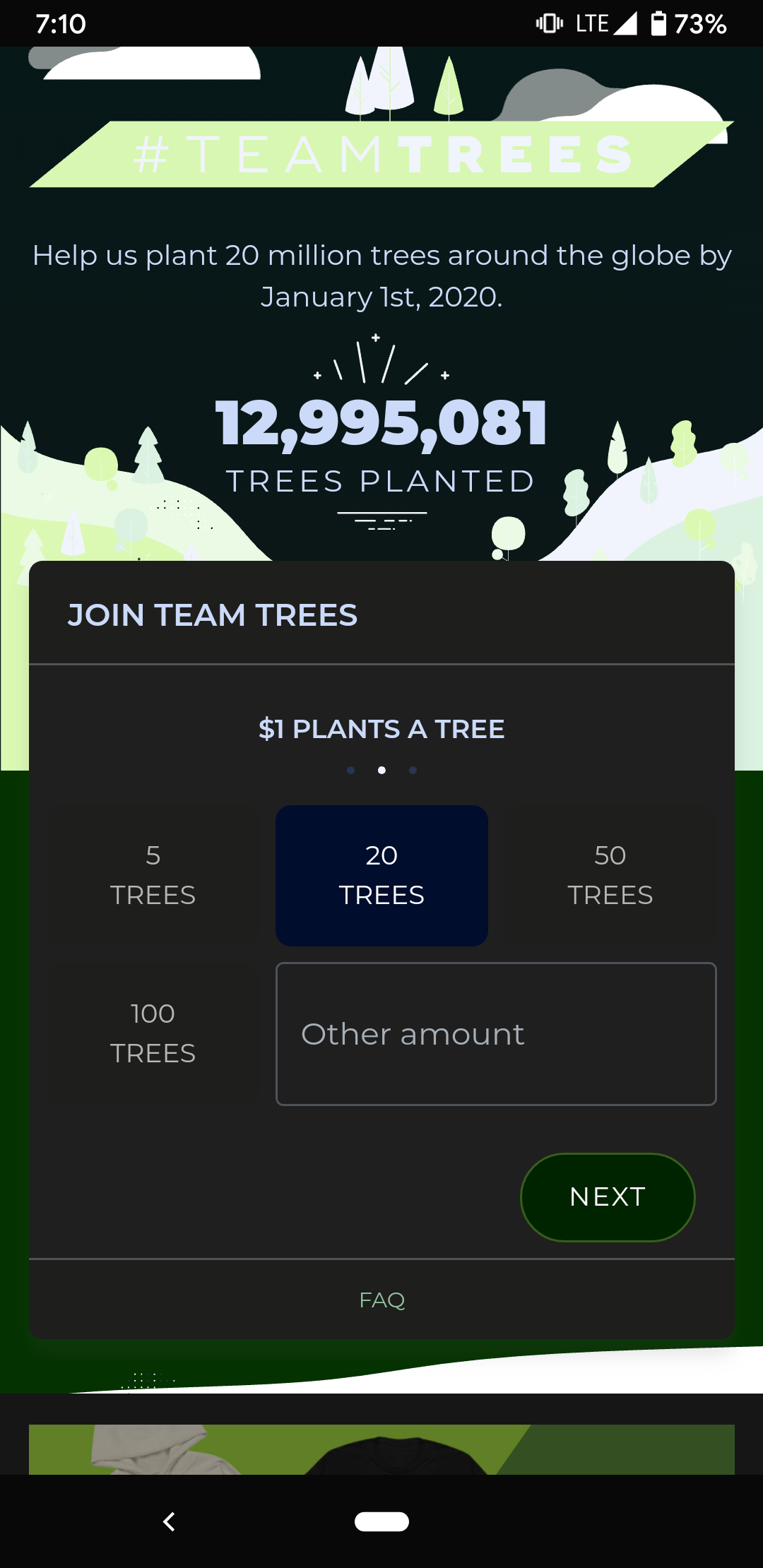Tap the #TEAMTREES banner logo
This screenshot has width=763, height=1568.
(381, 155)
